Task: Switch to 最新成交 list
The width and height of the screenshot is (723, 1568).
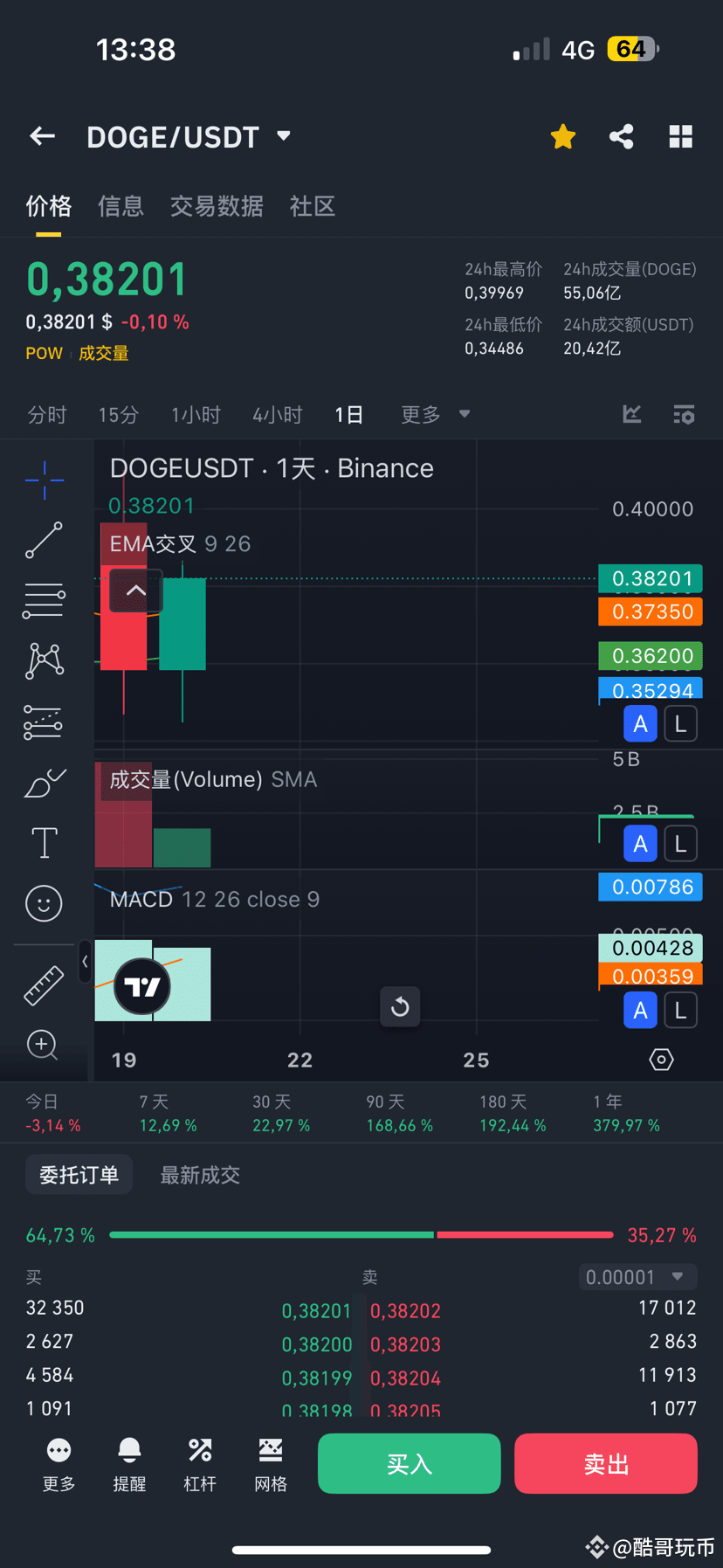Action: click(200, 1175)
